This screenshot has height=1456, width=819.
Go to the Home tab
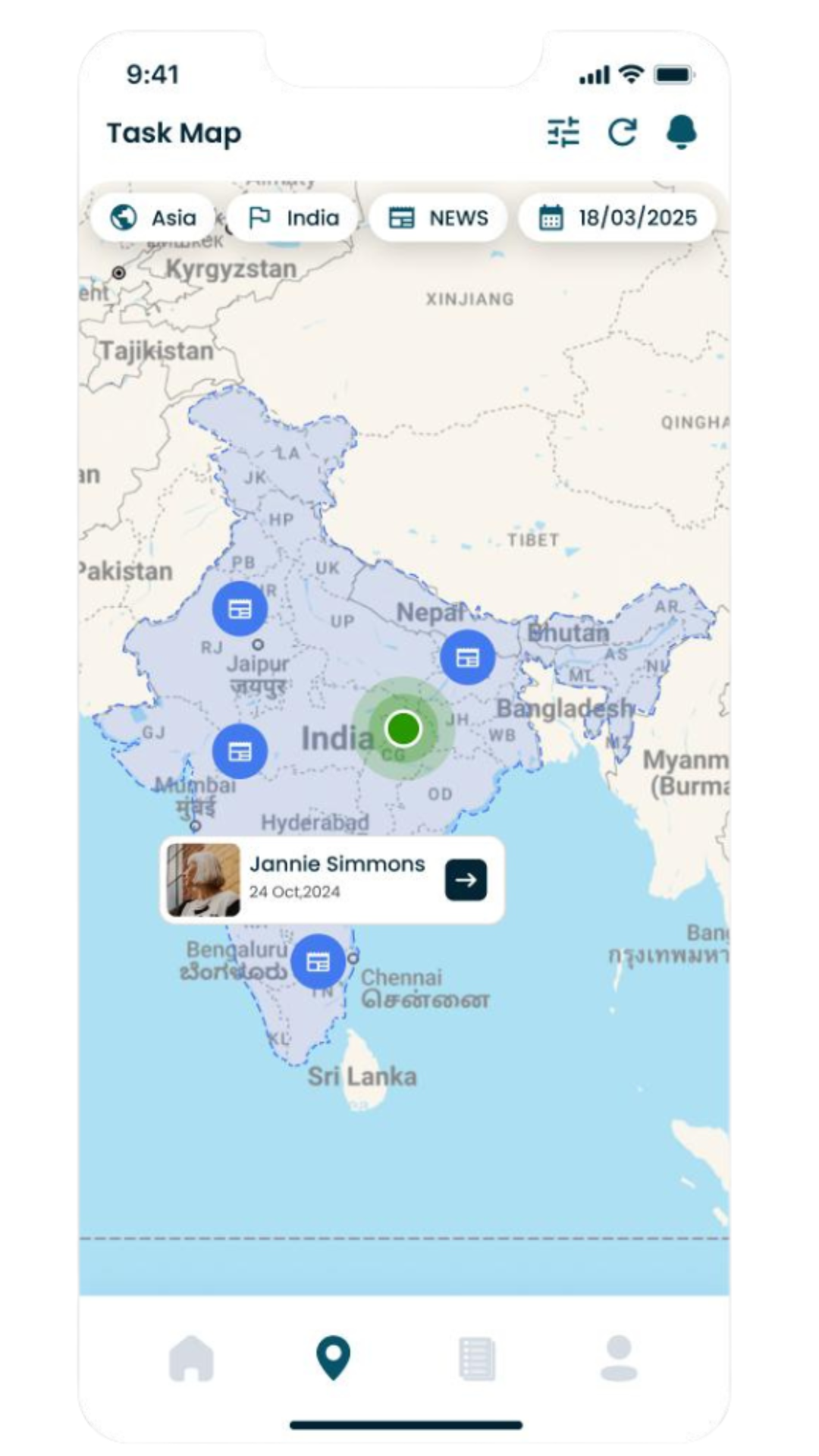tap(191, 1357)
